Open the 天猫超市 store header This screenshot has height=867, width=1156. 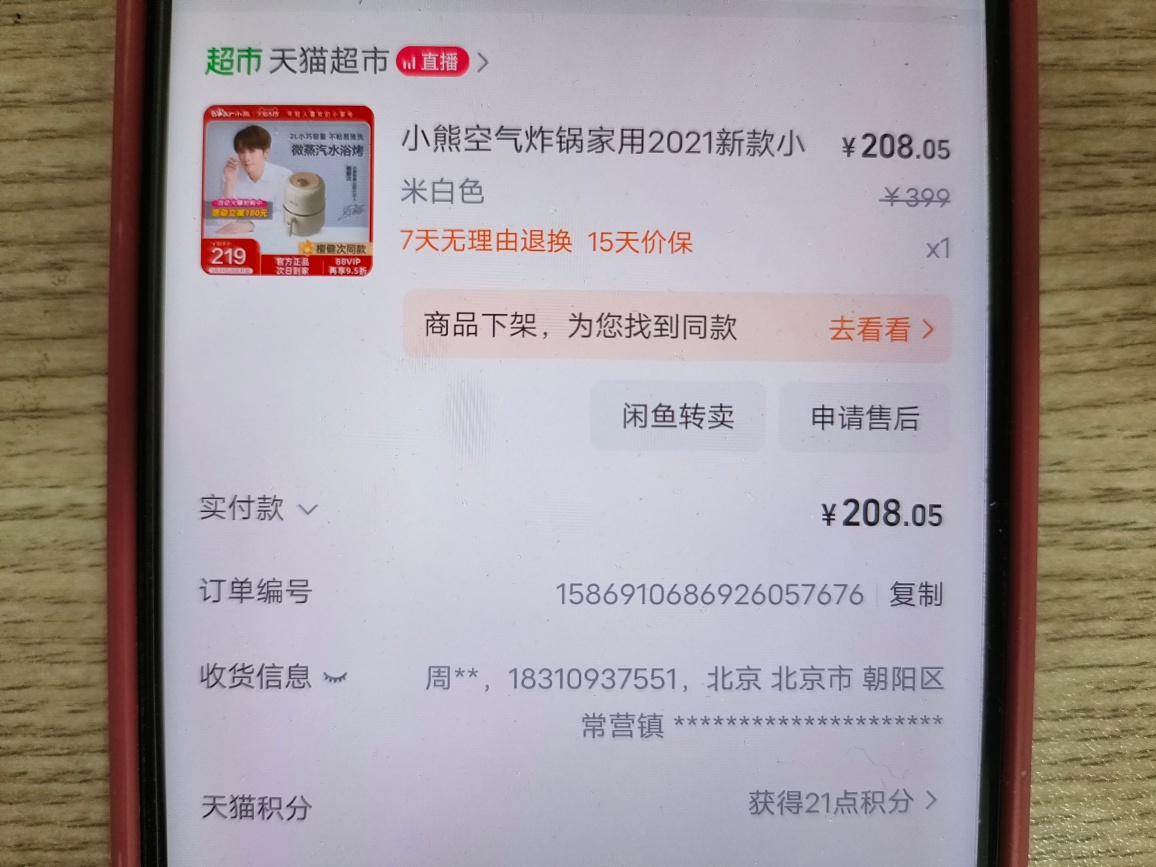tap(328, 62)
